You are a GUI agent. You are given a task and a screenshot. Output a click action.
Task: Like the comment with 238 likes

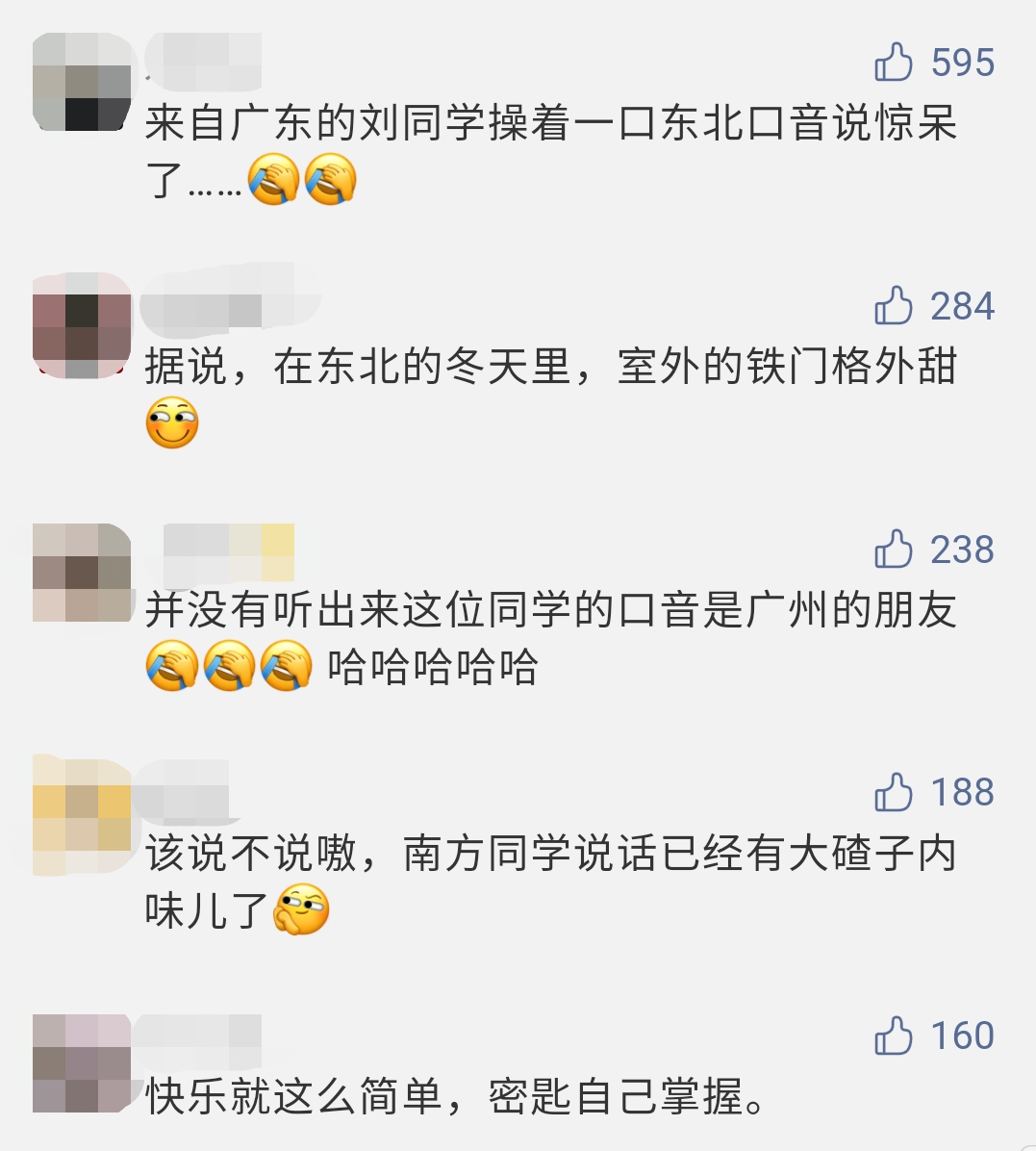click(x=893, y=550)
